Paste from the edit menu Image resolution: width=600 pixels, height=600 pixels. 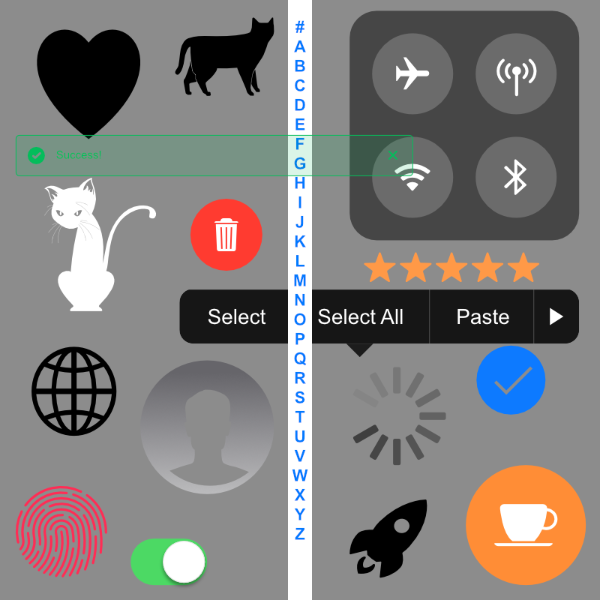click(482, 317)
